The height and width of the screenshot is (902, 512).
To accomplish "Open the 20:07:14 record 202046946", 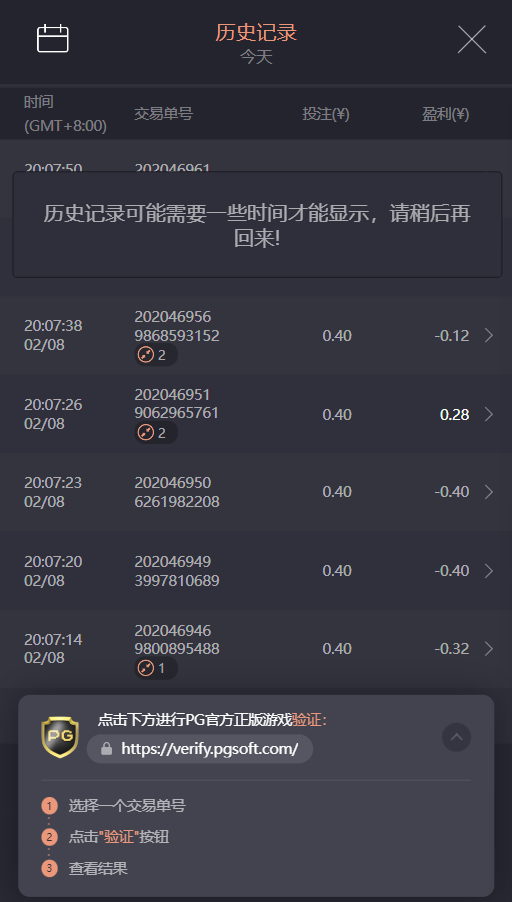I will (256, 649).
